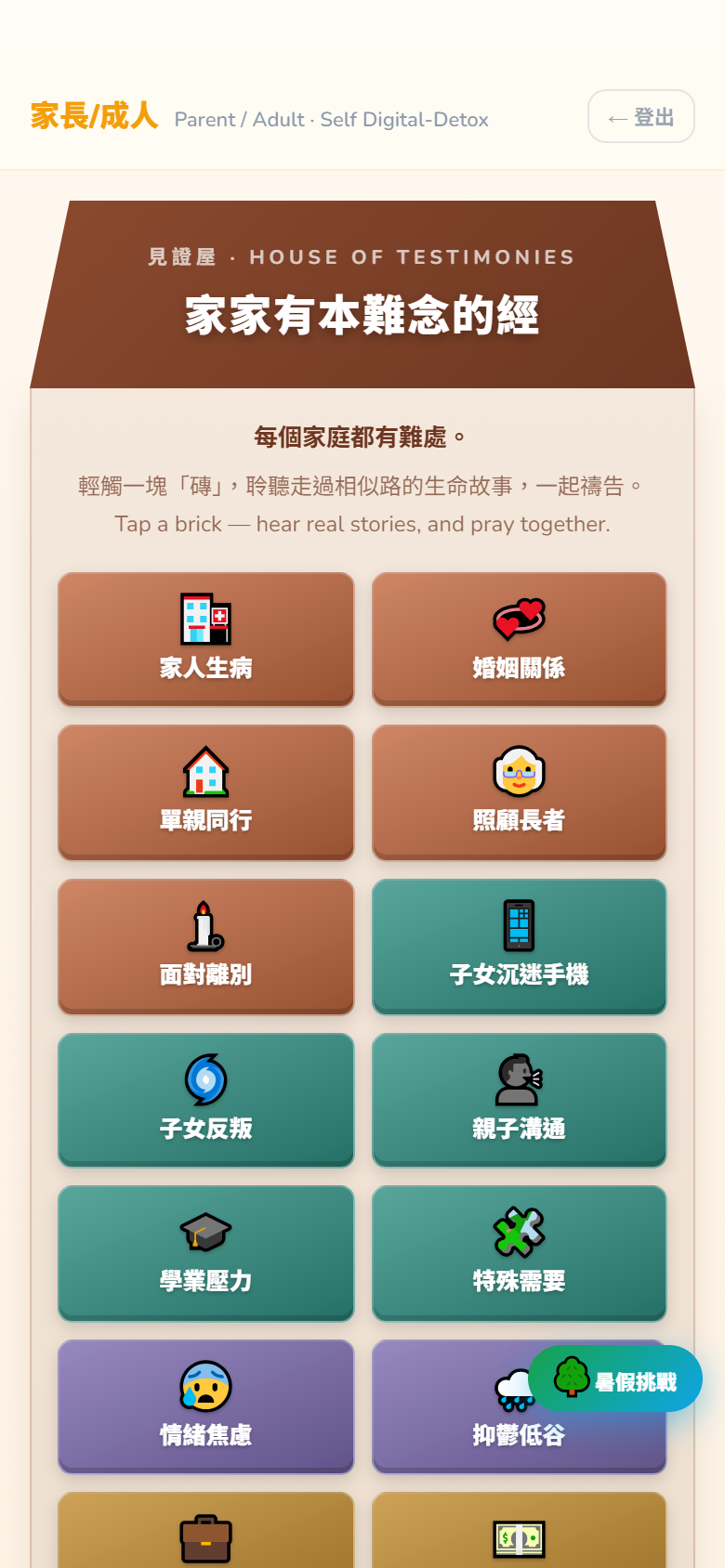Tap the 情緒焦慮 brick
Viewport: 725px width, 1568px height.
tap(205, 1406)
